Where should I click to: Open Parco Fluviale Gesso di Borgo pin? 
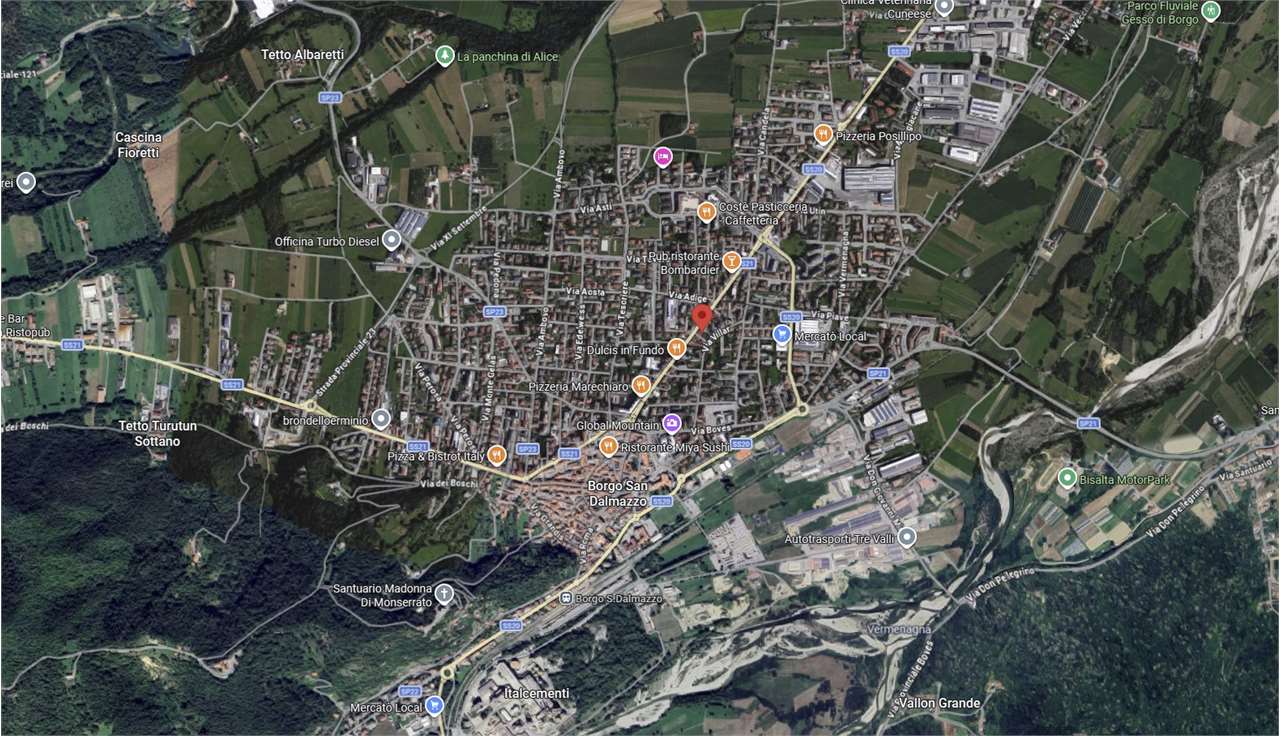coord(1211,11)
